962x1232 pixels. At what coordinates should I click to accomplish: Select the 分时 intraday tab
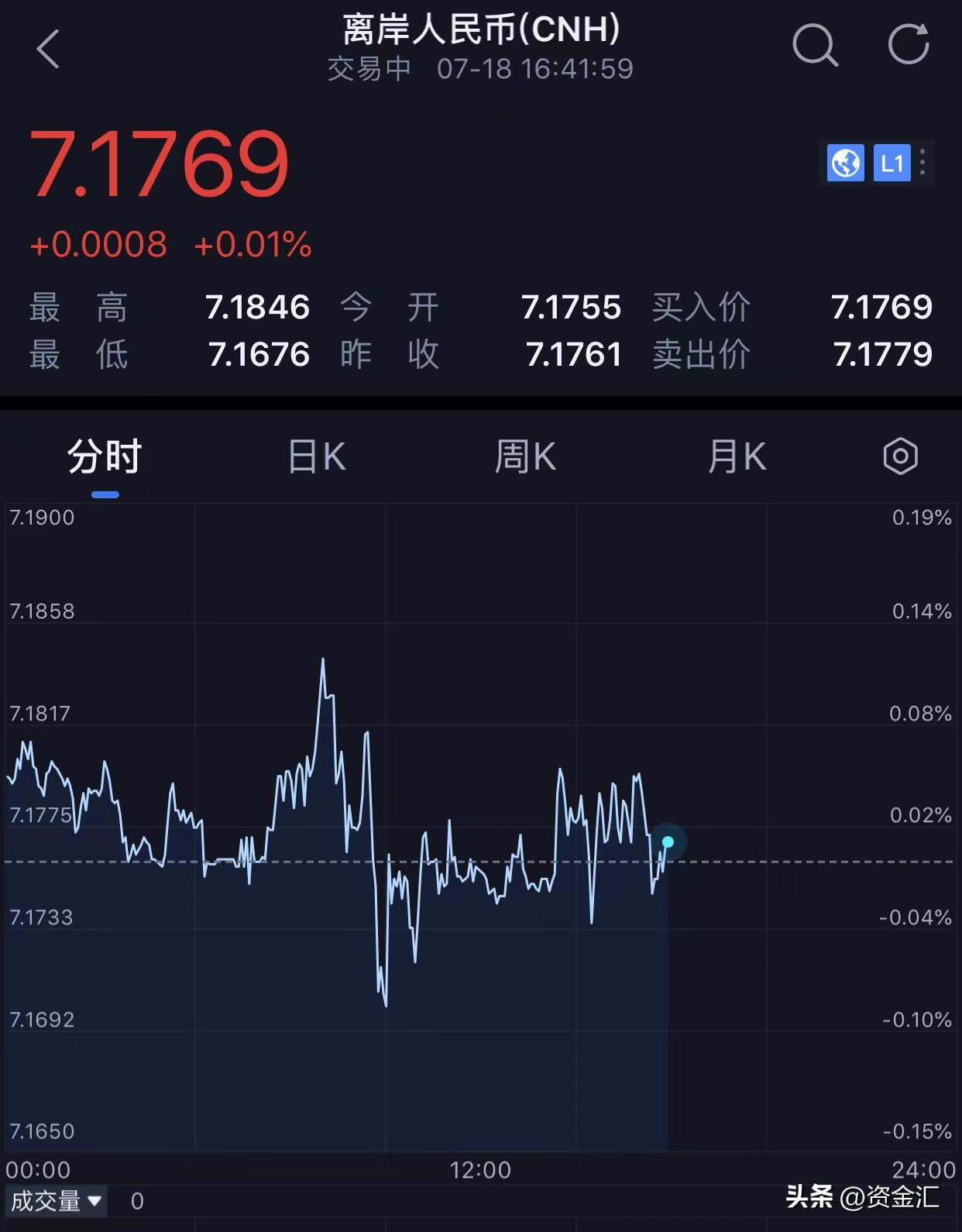pos(105,456)
